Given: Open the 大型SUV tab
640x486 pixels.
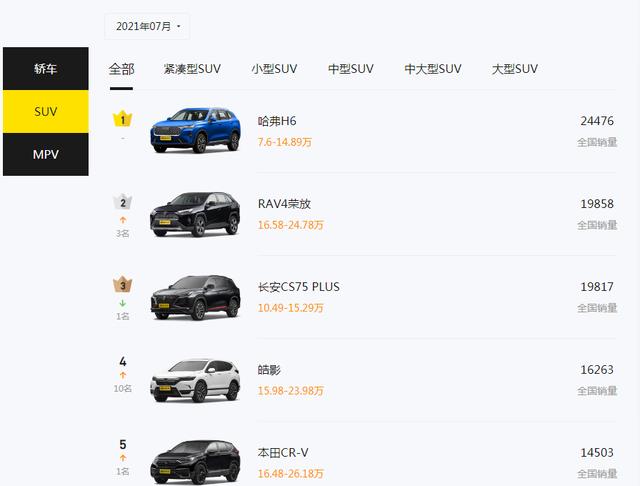Looking at the screenshot, I should (514, 69).
